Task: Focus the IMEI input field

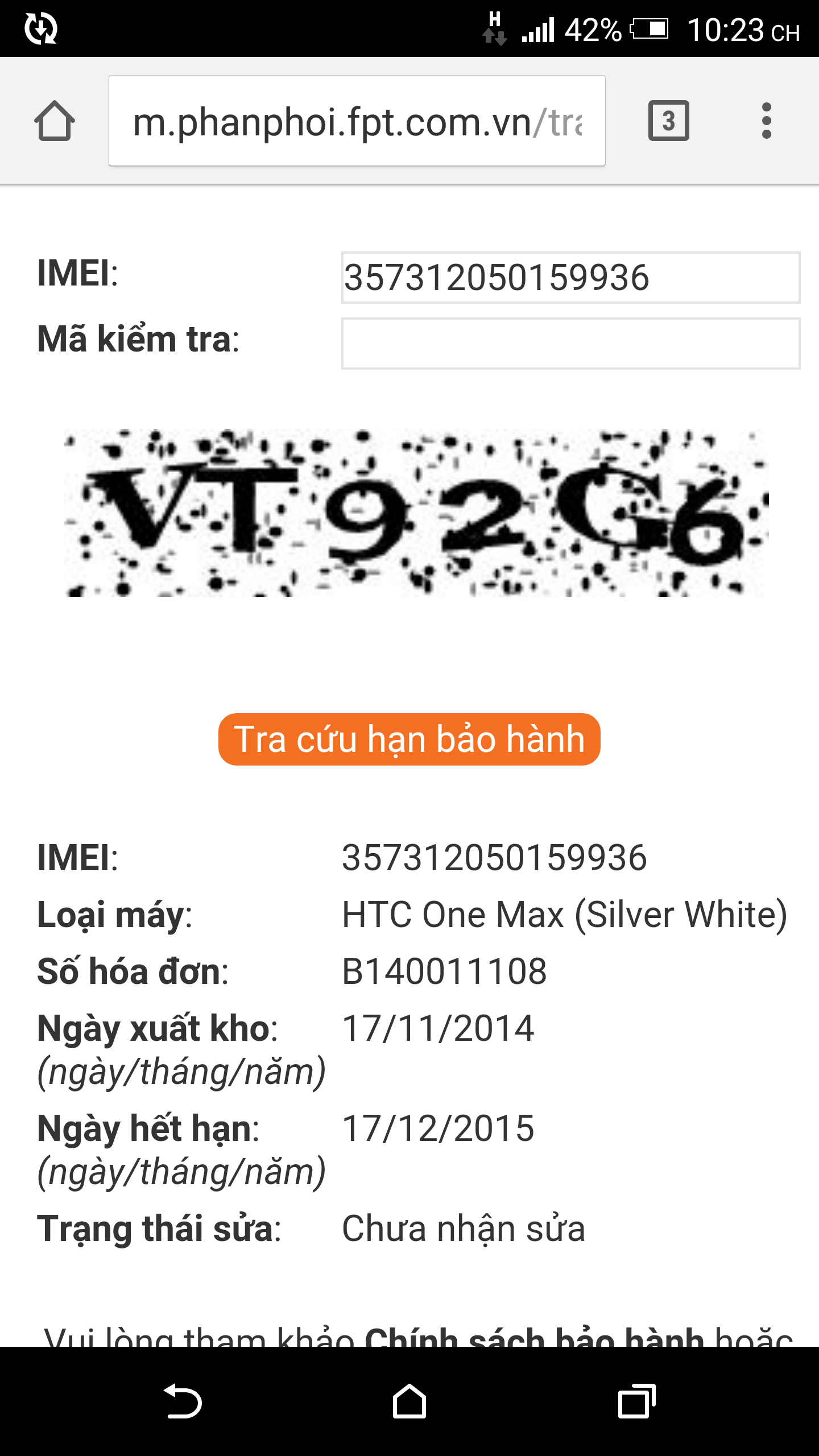Action: tap(570, 278)
